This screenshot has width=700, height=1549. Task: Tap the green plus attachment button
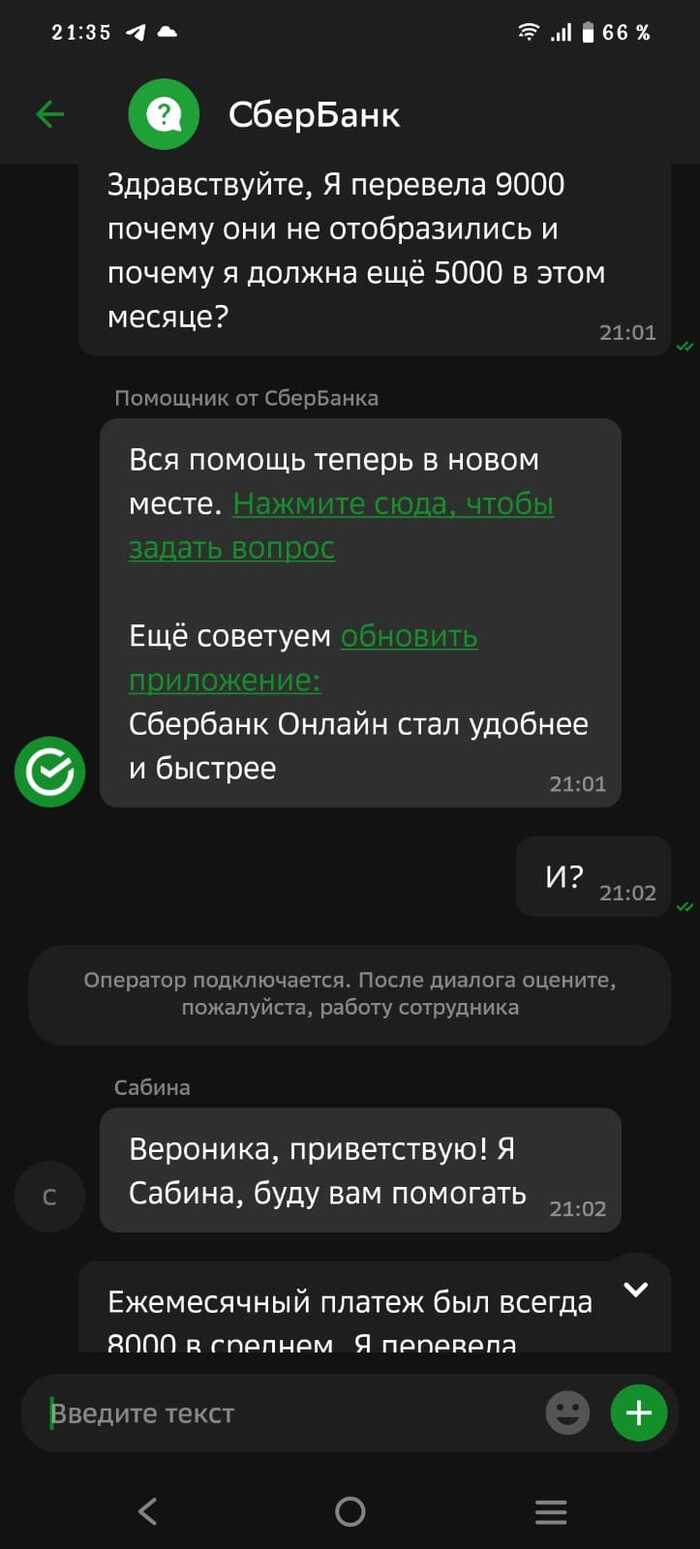coord(638,1413)
